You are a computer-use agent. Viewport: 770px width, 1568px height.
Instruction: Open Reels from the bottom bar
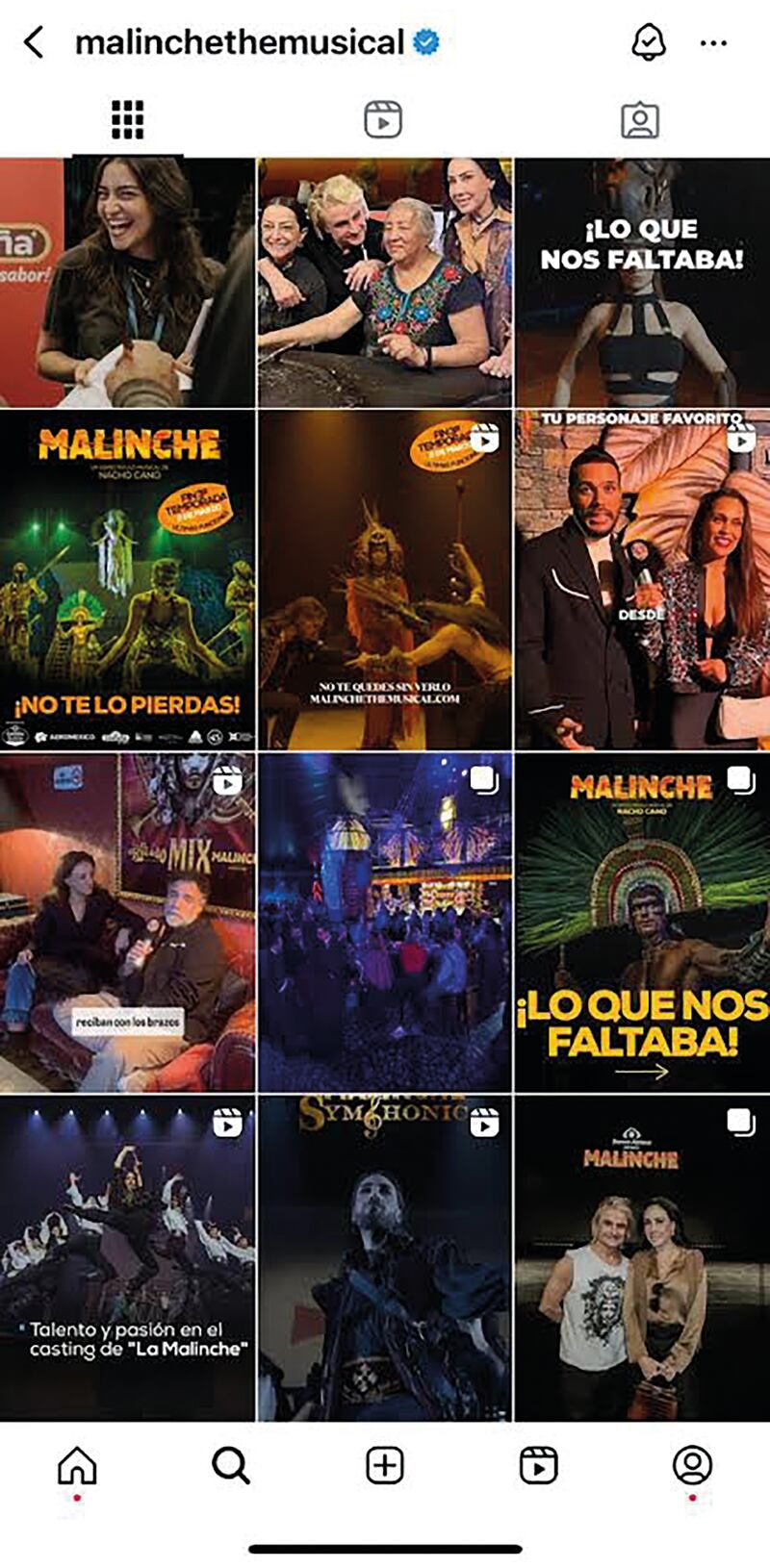coord(538,1466)
